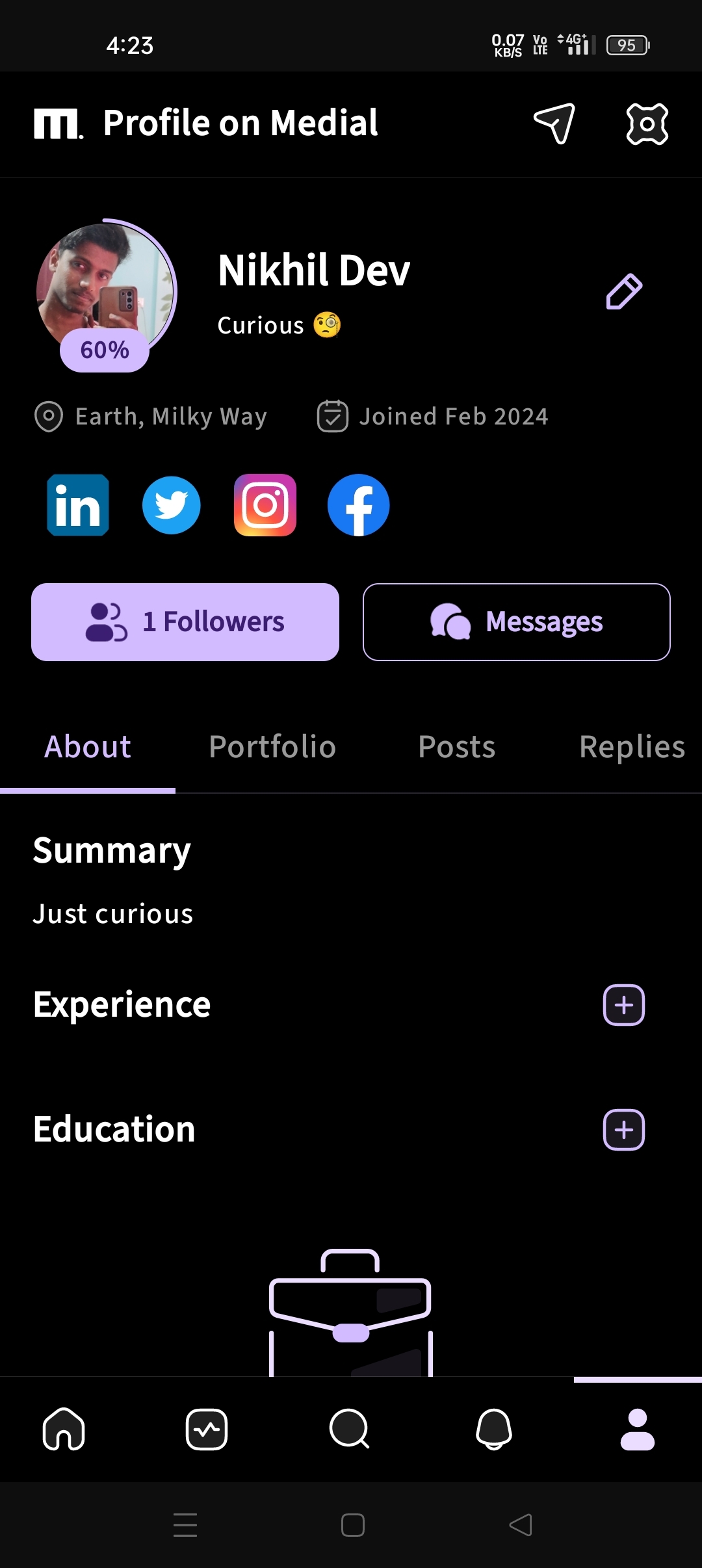Screen dimensions: 702x1568
Task: Open the notifications bell
Action: click(x=494, y=1429)
